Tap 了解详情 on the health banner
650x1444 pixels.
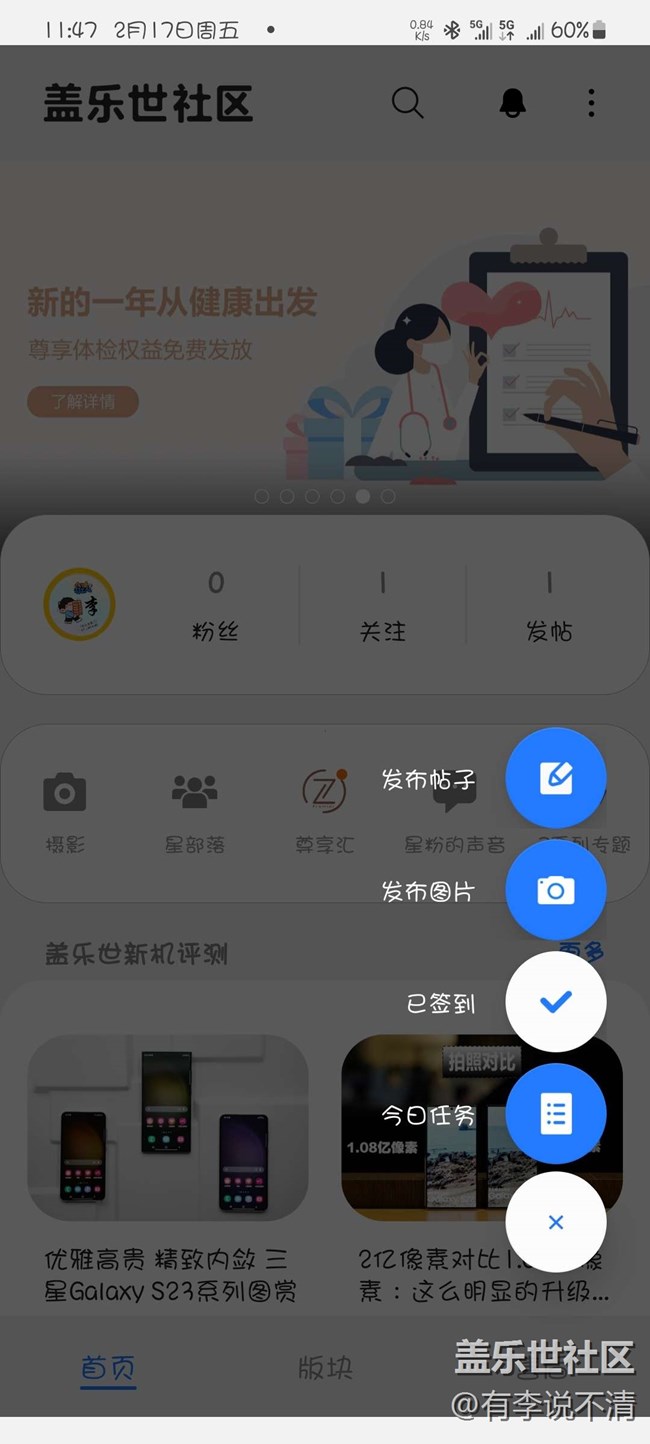[x=83, y=402]
